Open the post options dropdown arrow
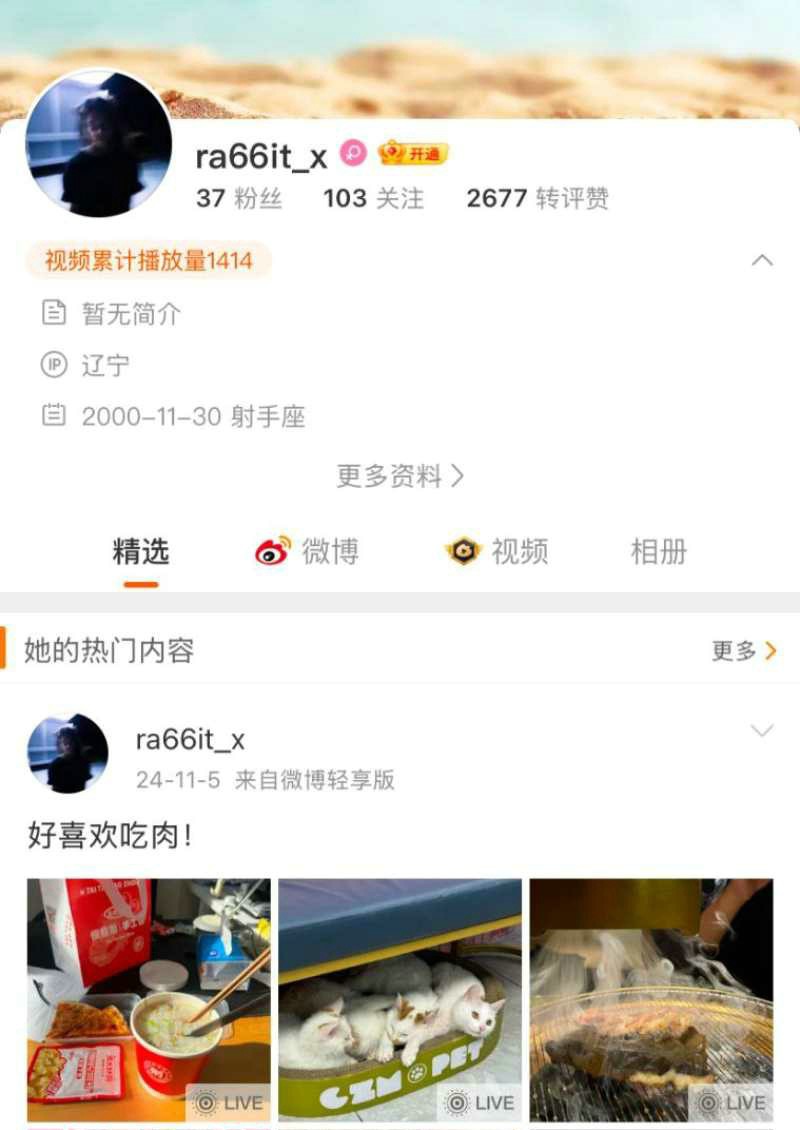800x1130 pixels. 762,731
